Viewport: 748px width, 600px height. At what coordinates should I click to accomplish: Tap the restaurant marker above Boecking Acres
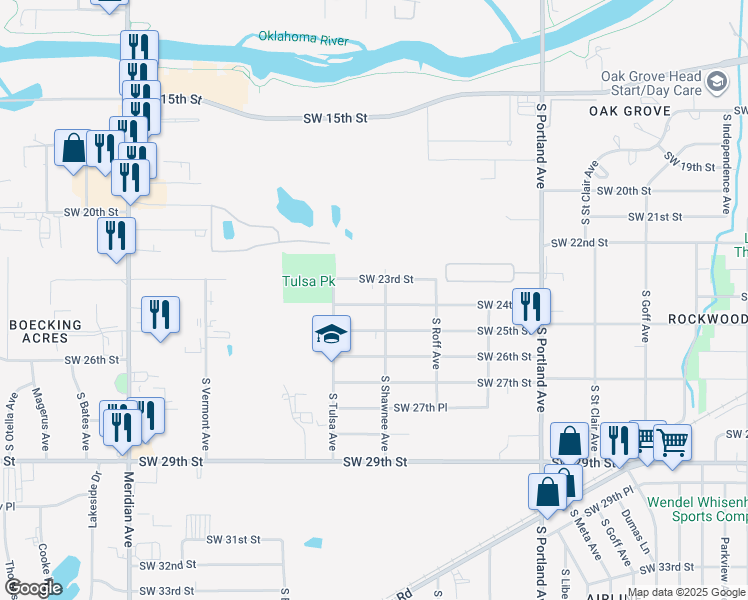[160, 316]
